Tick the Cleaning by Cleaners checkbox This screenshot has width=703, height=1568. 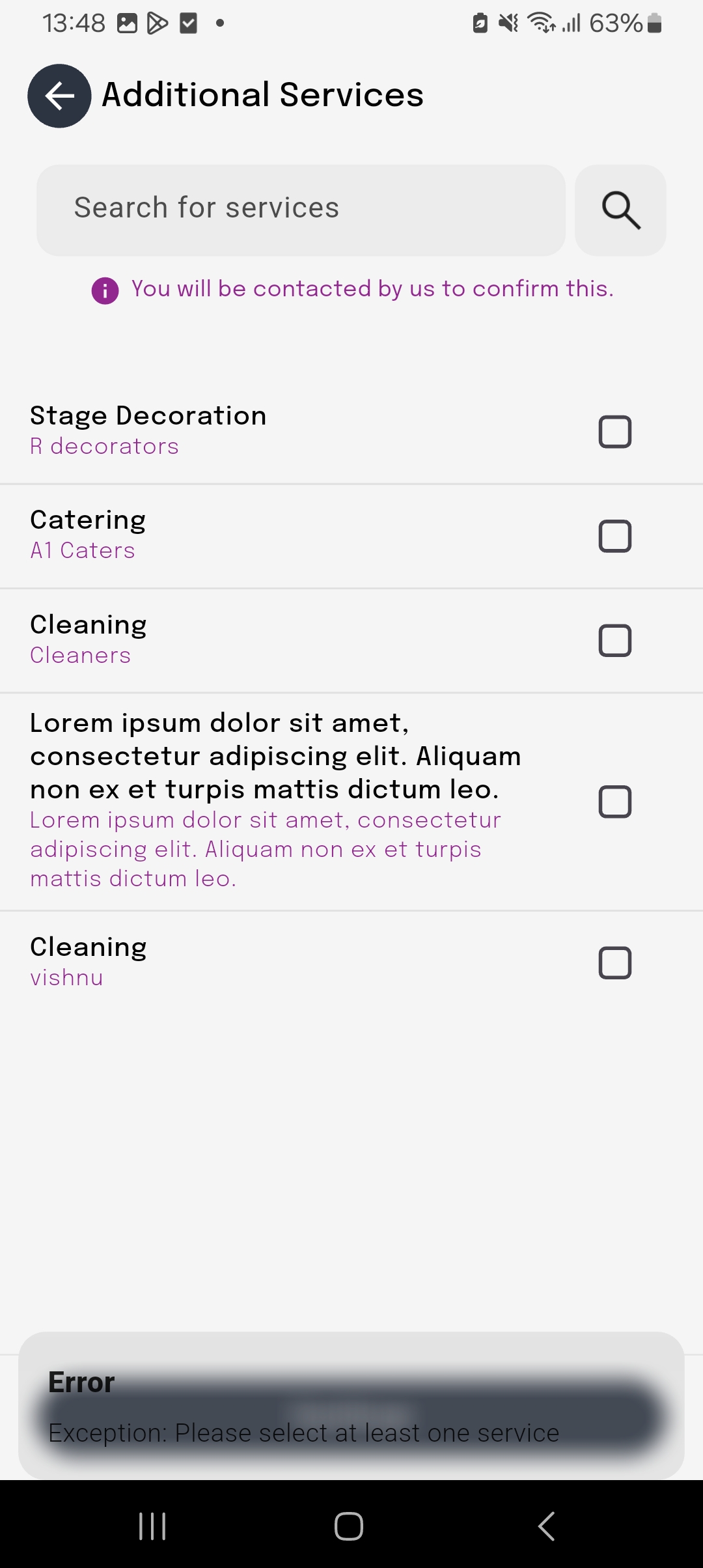coord(614,641)
